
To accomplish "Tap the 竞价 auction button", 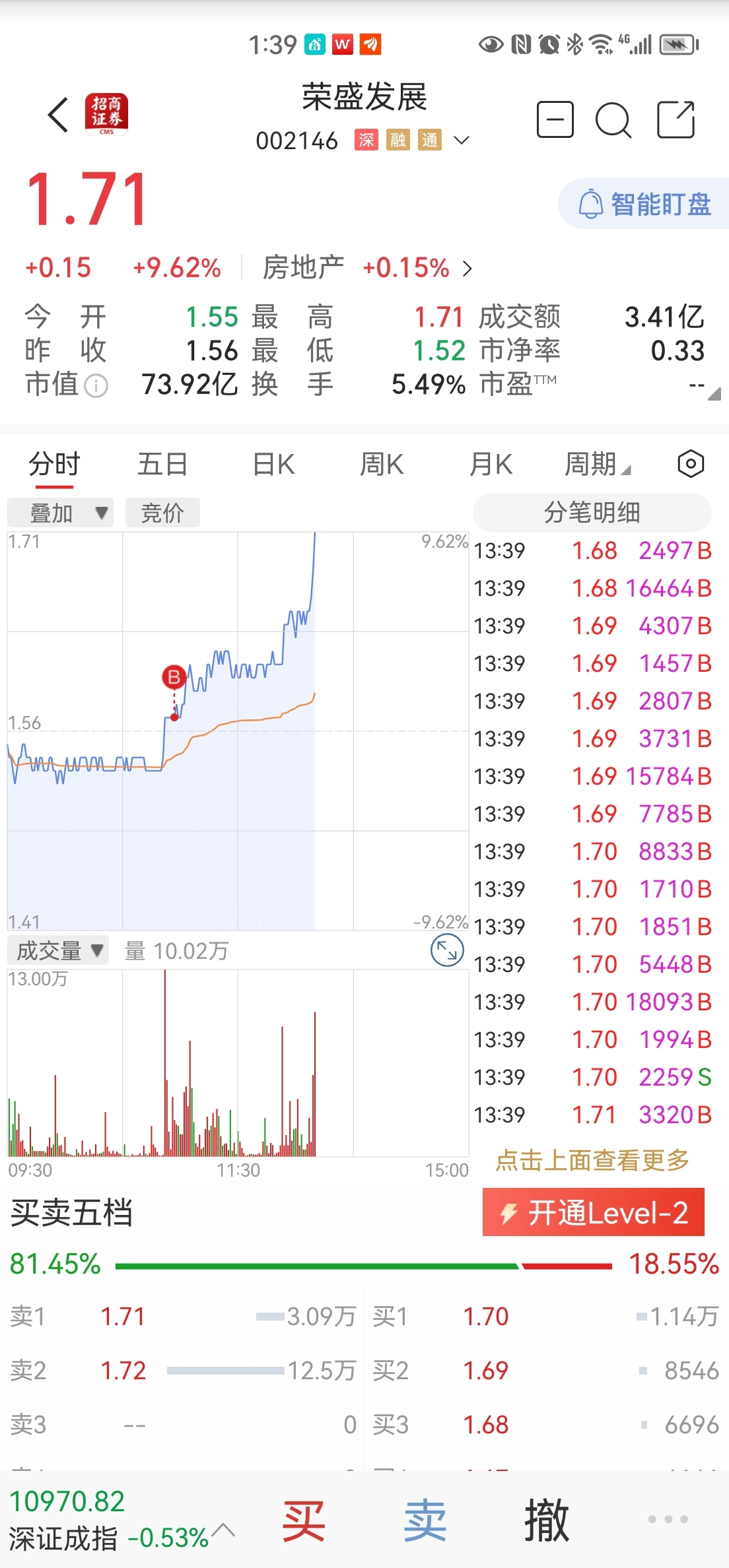I will click(x=162, y=513).
